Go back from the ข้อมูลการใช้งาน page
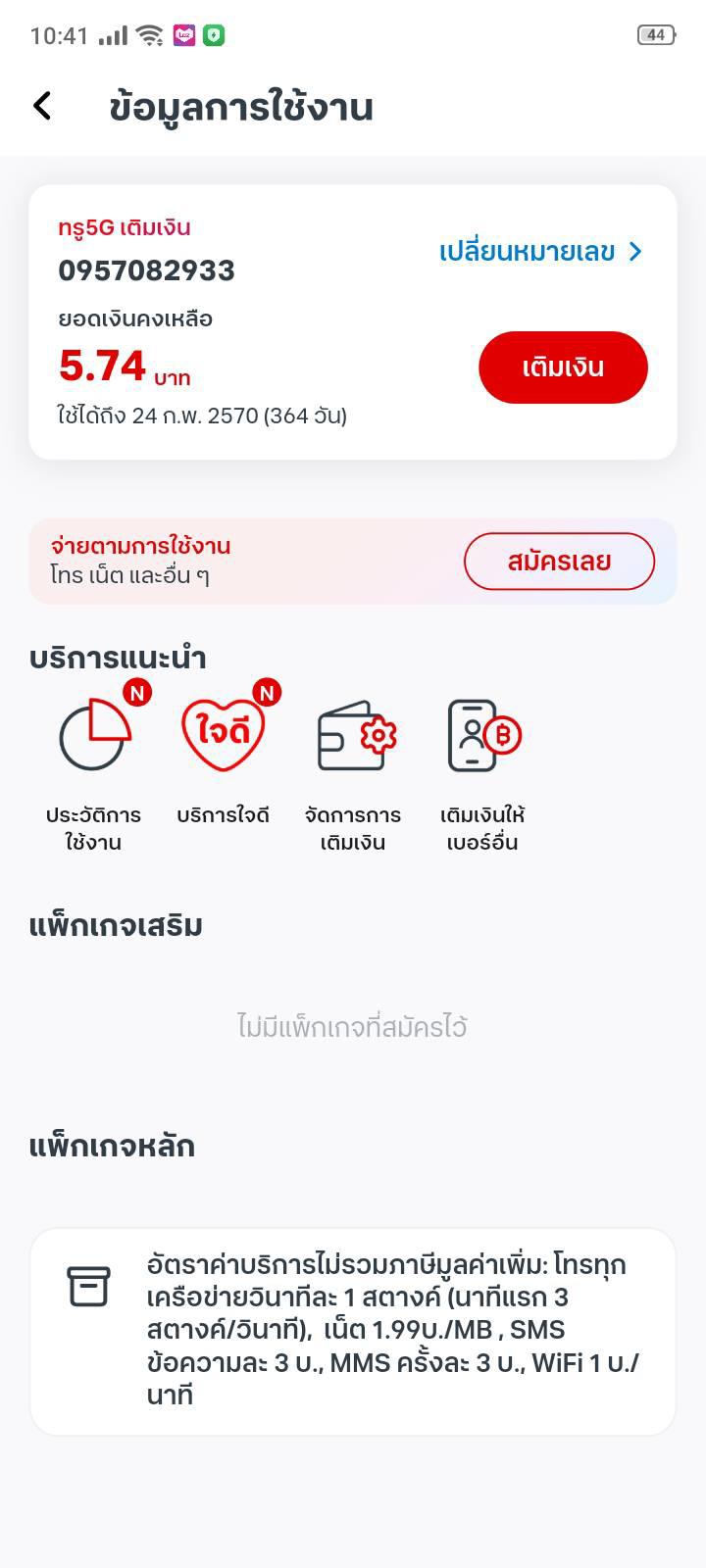 pos(42,106)
